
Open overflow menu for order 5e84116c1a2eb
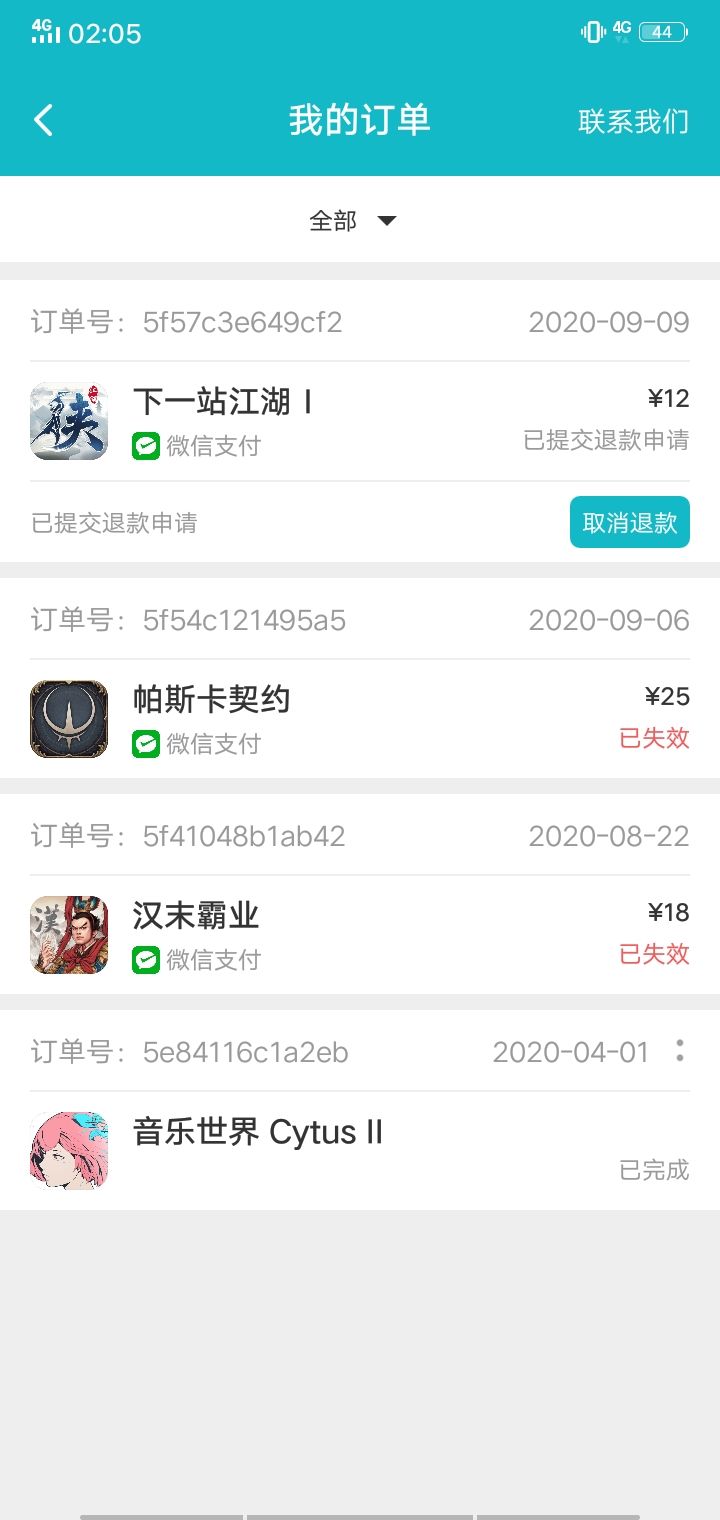680,1051
